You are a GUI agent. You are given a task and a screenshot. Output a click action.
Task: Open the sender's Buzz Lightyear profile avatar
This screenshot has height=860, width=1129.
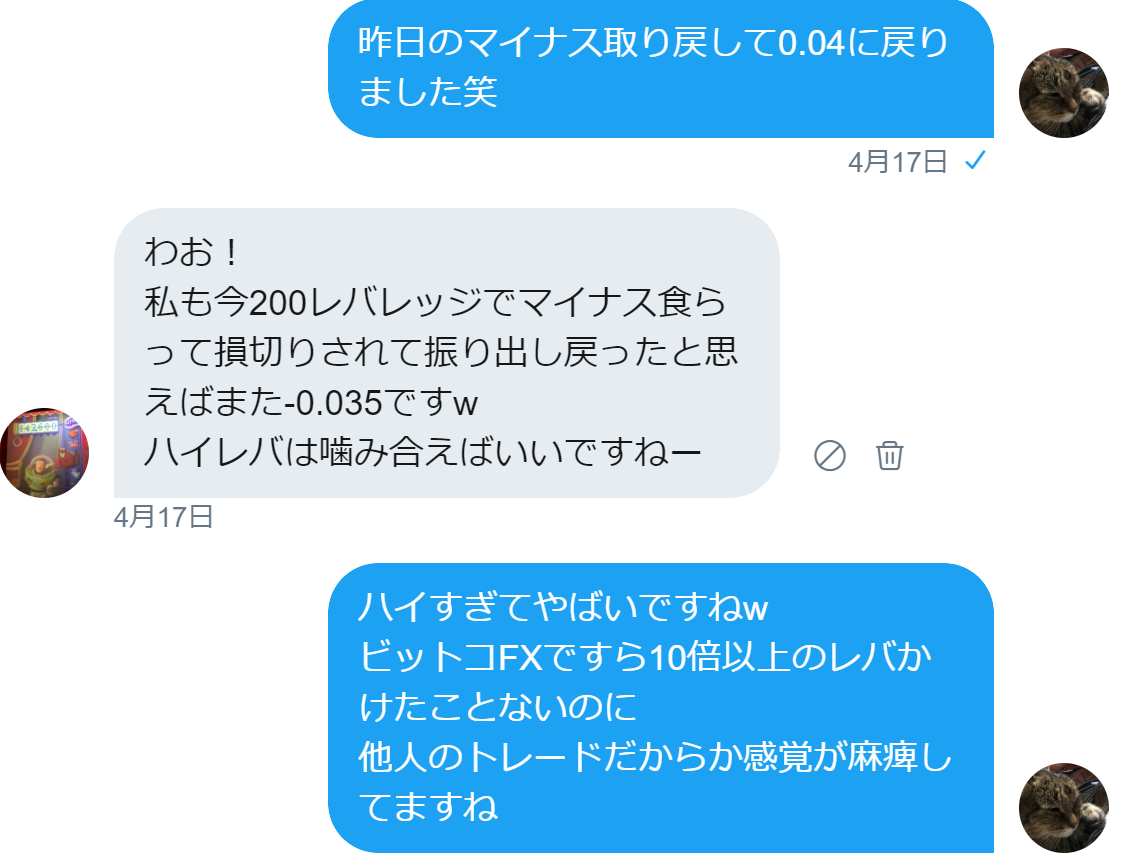(x=45, y=453)
